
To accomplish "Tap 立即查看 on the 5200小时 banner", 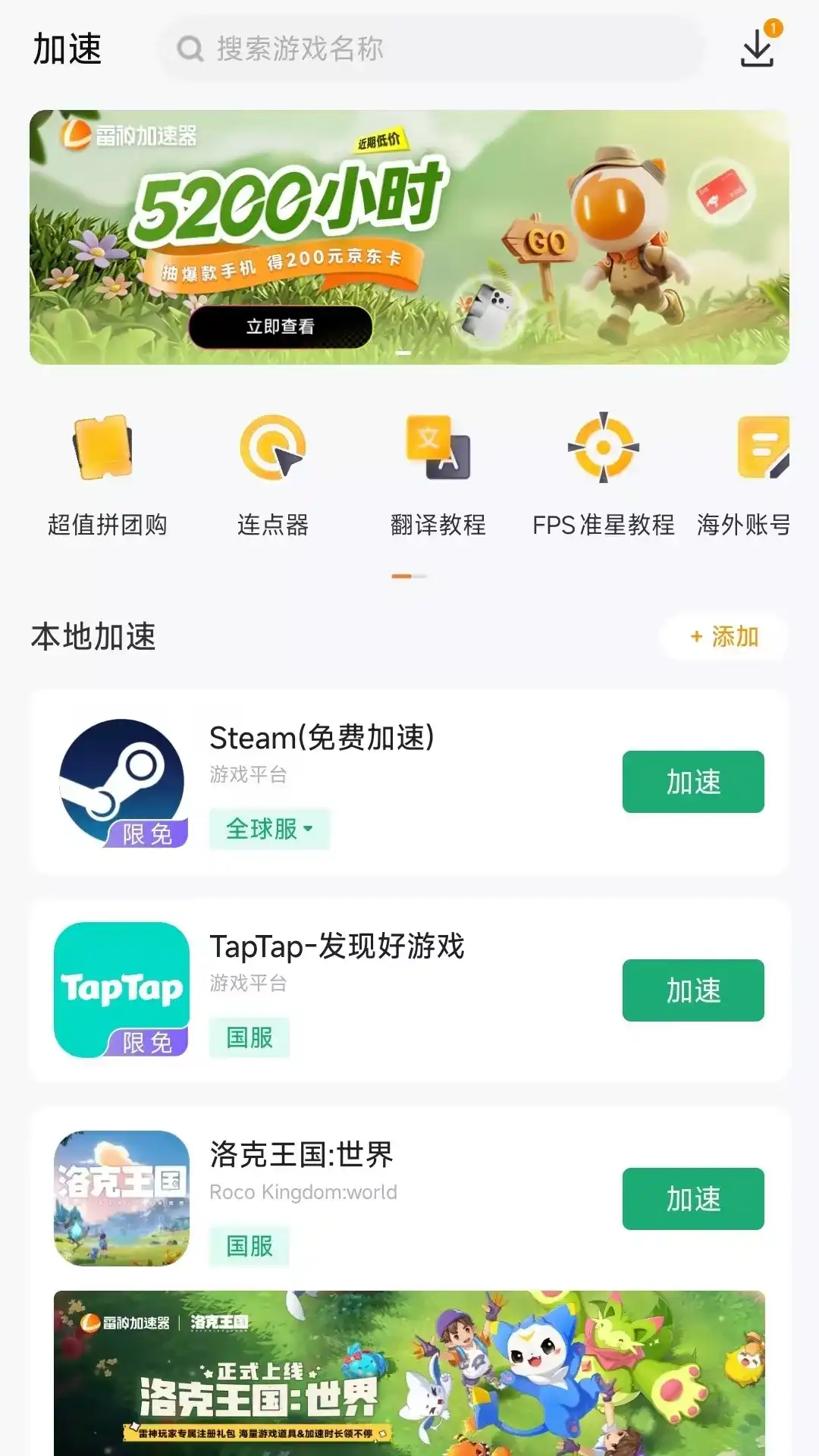I will 280,327.
